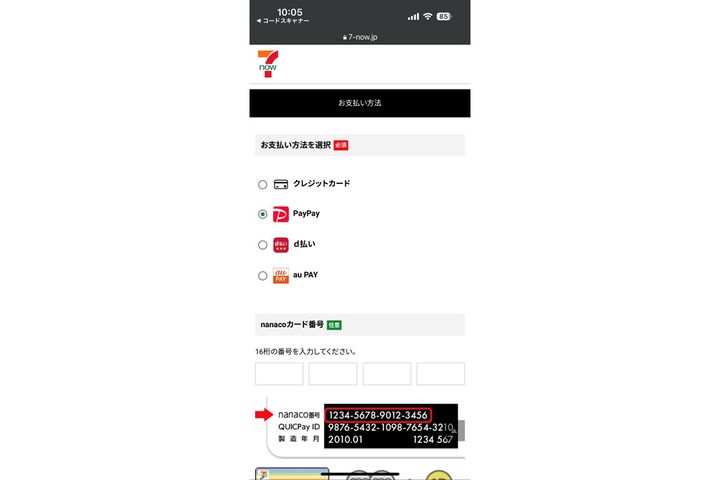Select クレジットカード payment option
The height and width of the screenshot is (480, 720).
(x=263, y=184)
